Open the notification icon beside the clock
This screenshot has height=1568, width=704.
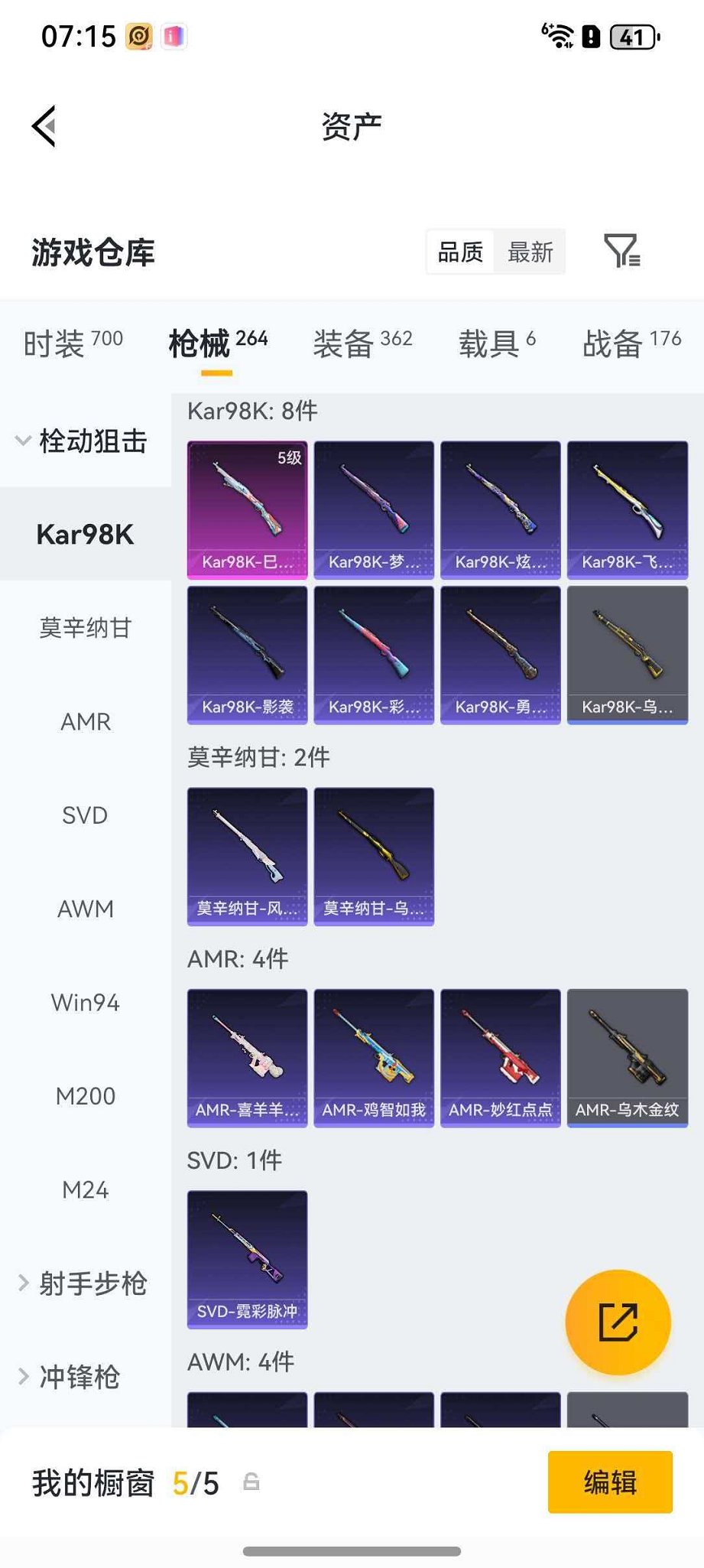[173, 35]
